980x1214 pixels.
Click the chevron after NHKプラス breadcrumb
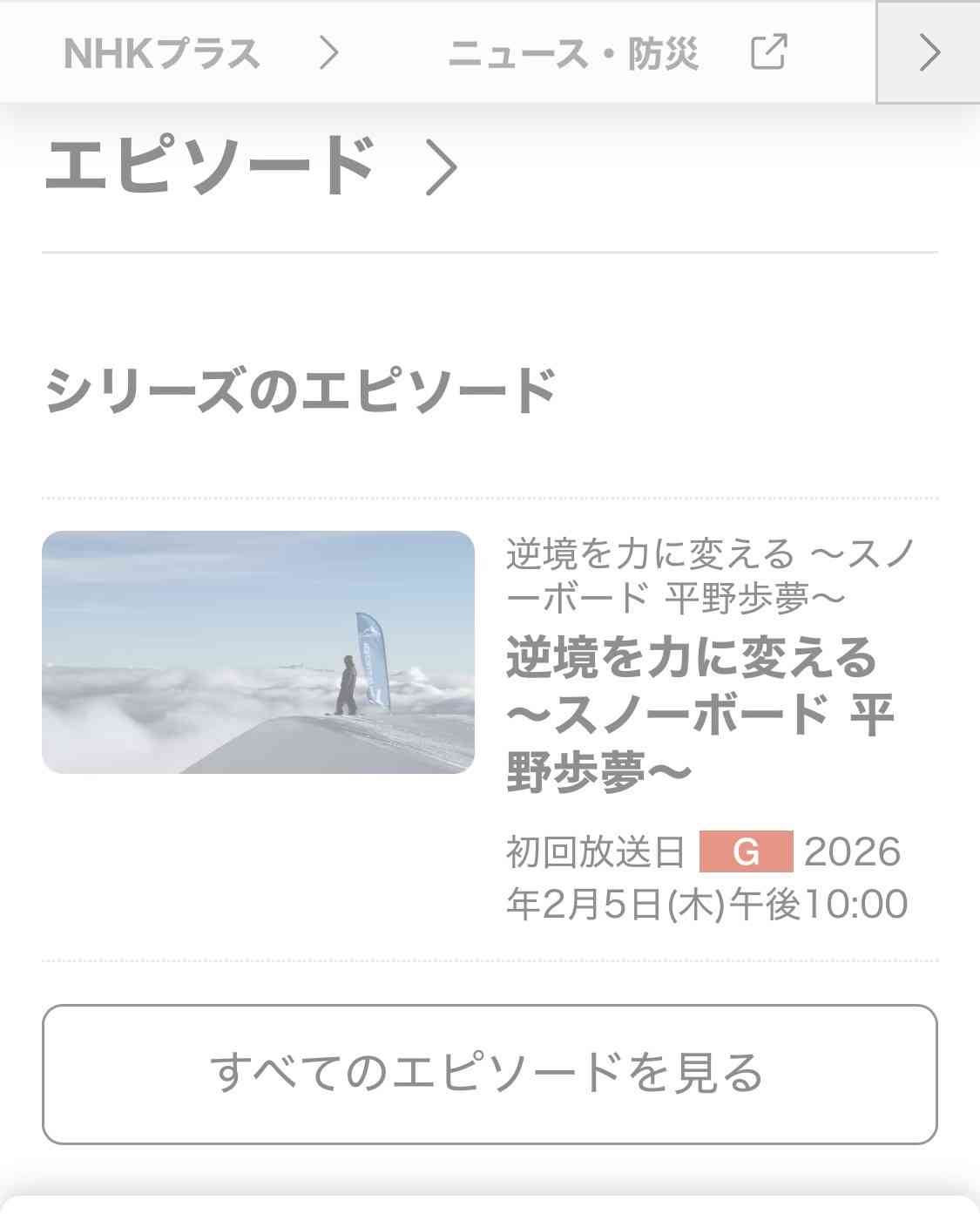click(332, 52)
